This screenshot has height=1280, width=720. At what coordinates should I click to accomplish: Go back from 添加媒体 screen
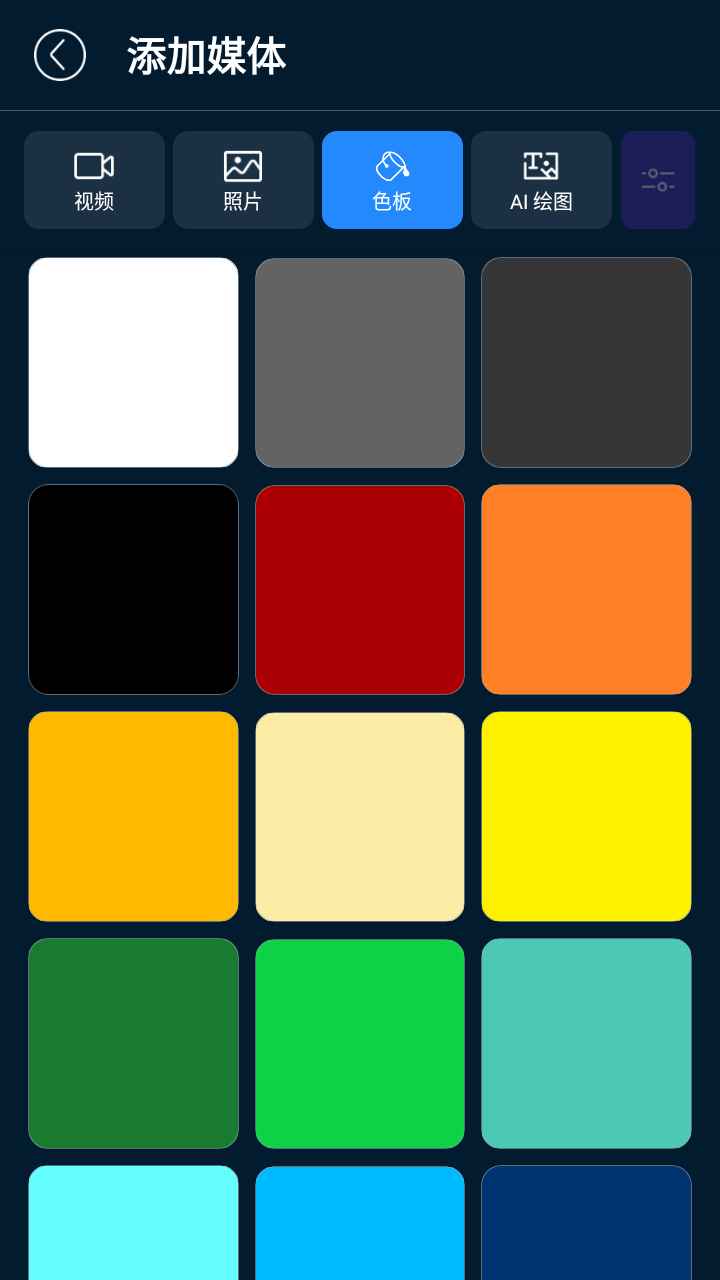point(60,55)
